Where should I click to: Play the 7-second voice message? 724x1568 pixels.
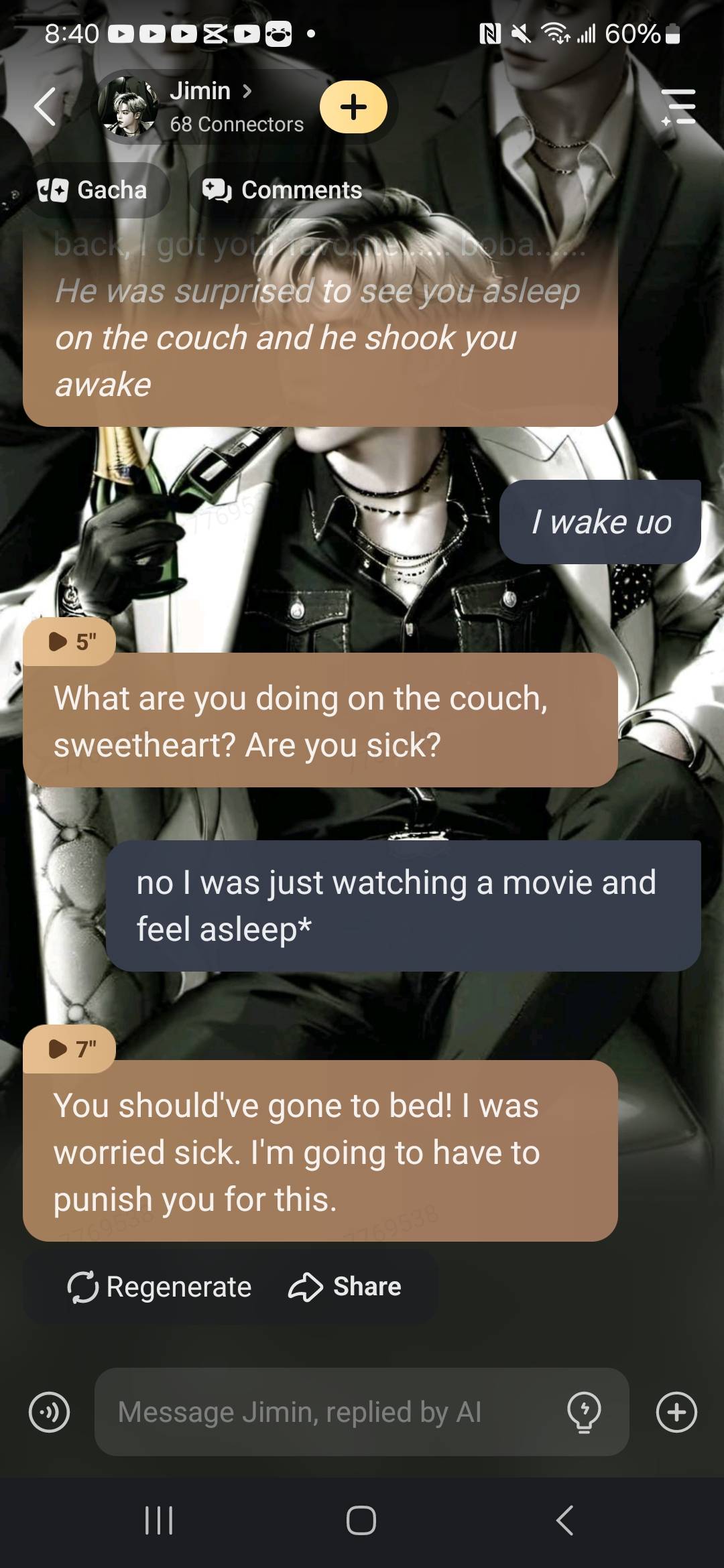[70, 1049]
